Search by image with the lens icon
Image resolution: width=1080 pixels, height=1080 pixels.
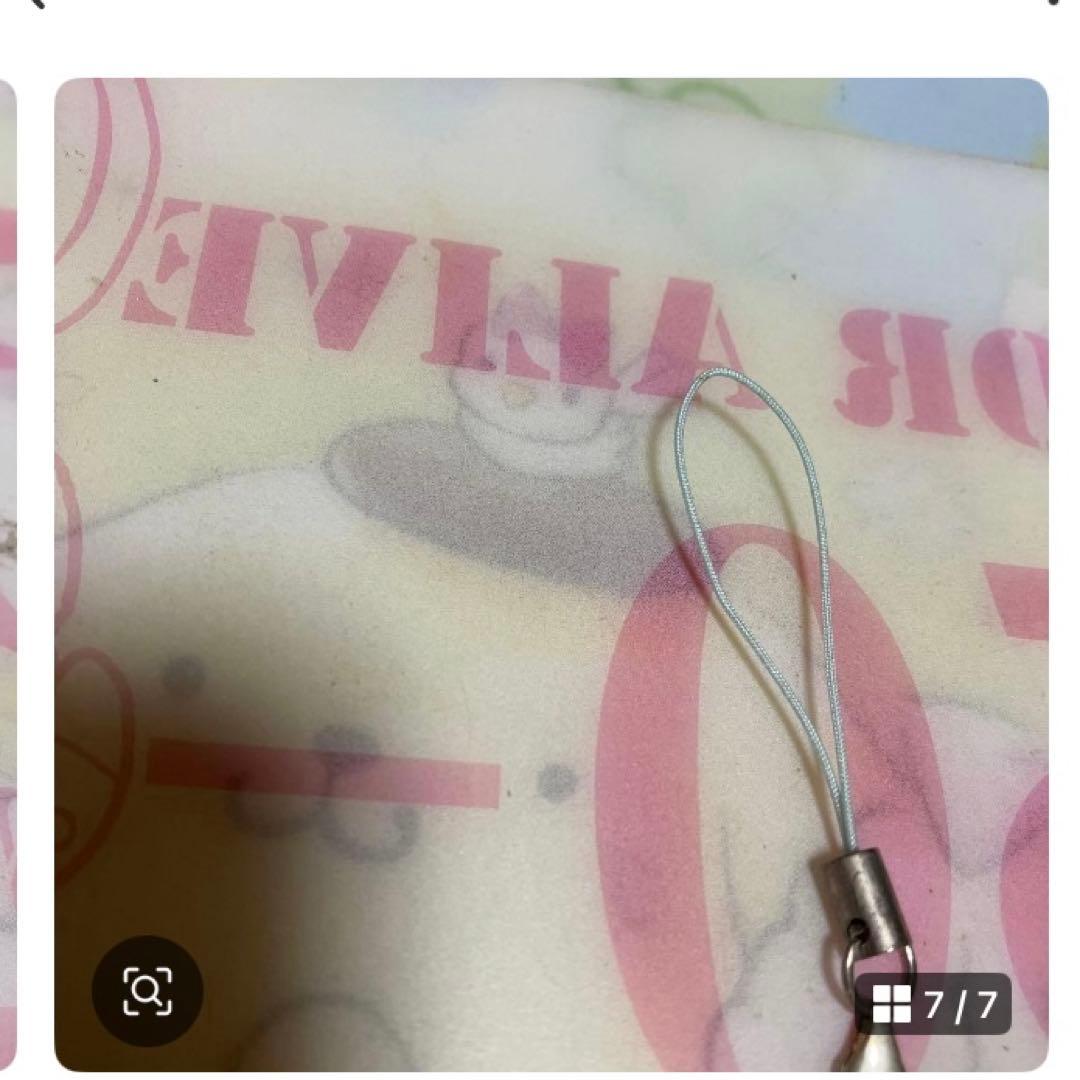(147, 990)
